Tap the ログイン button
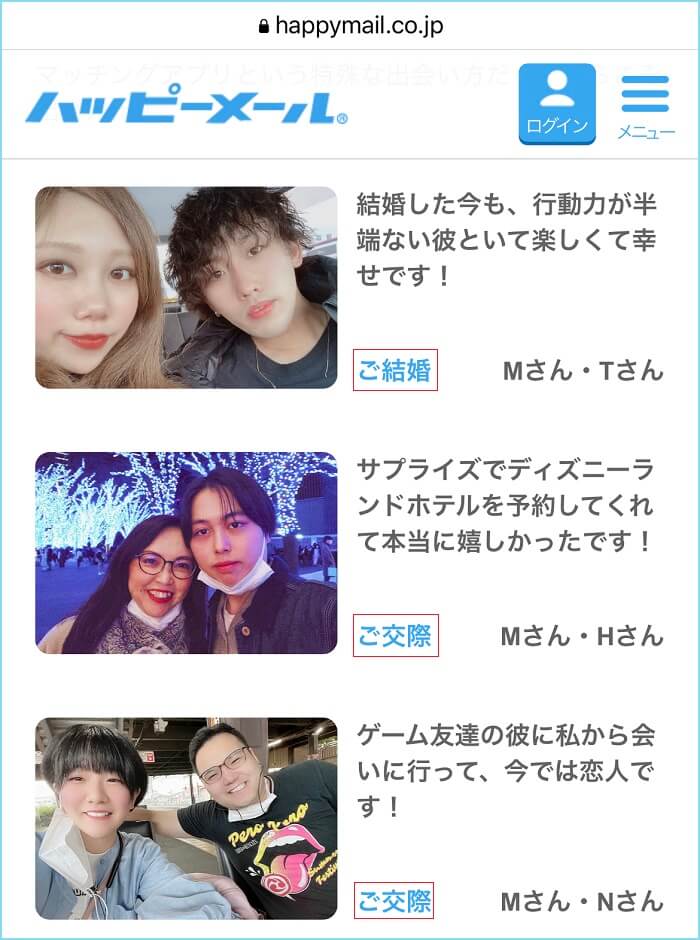The height and width of the screenshot is (940, 700). 557,104
